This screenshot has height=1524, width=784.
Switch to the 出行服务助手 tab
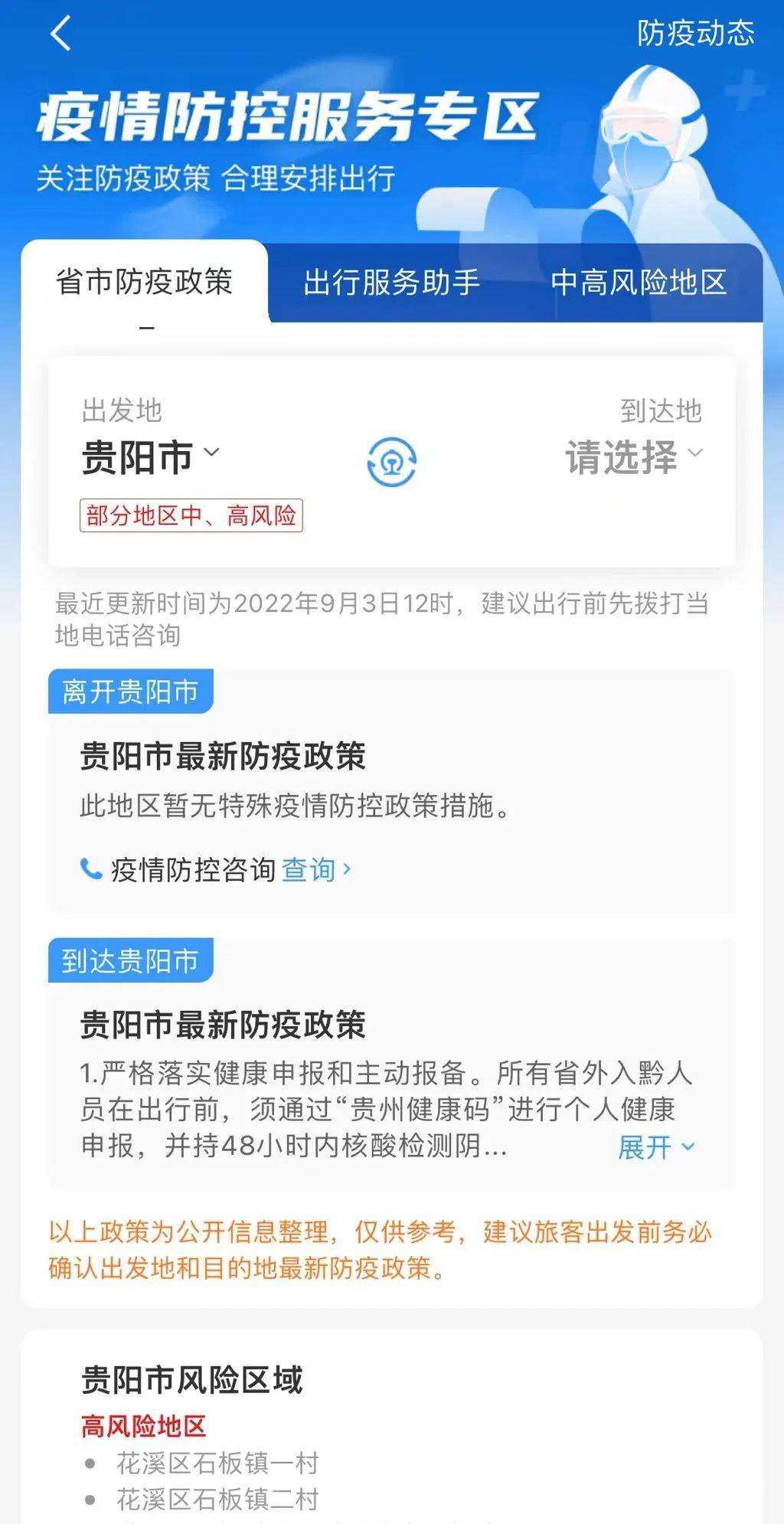(x=392, y=283)
